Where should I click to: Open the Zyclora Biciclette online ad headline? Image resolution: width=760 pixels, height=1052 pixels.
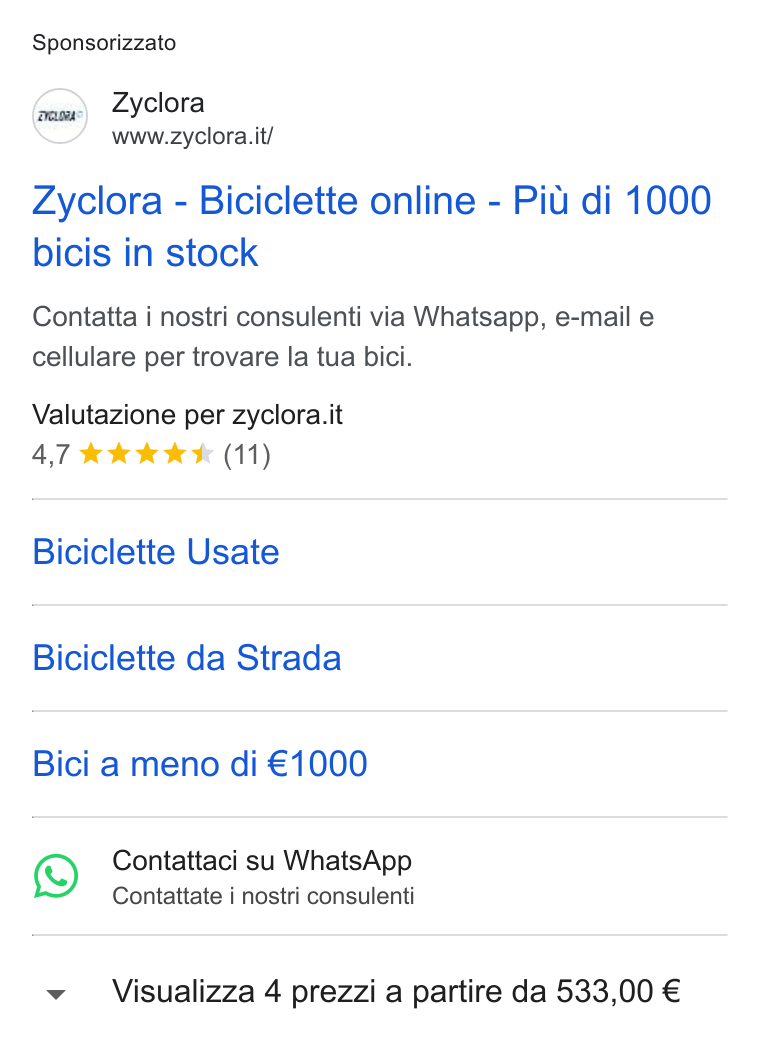(372, 227)
